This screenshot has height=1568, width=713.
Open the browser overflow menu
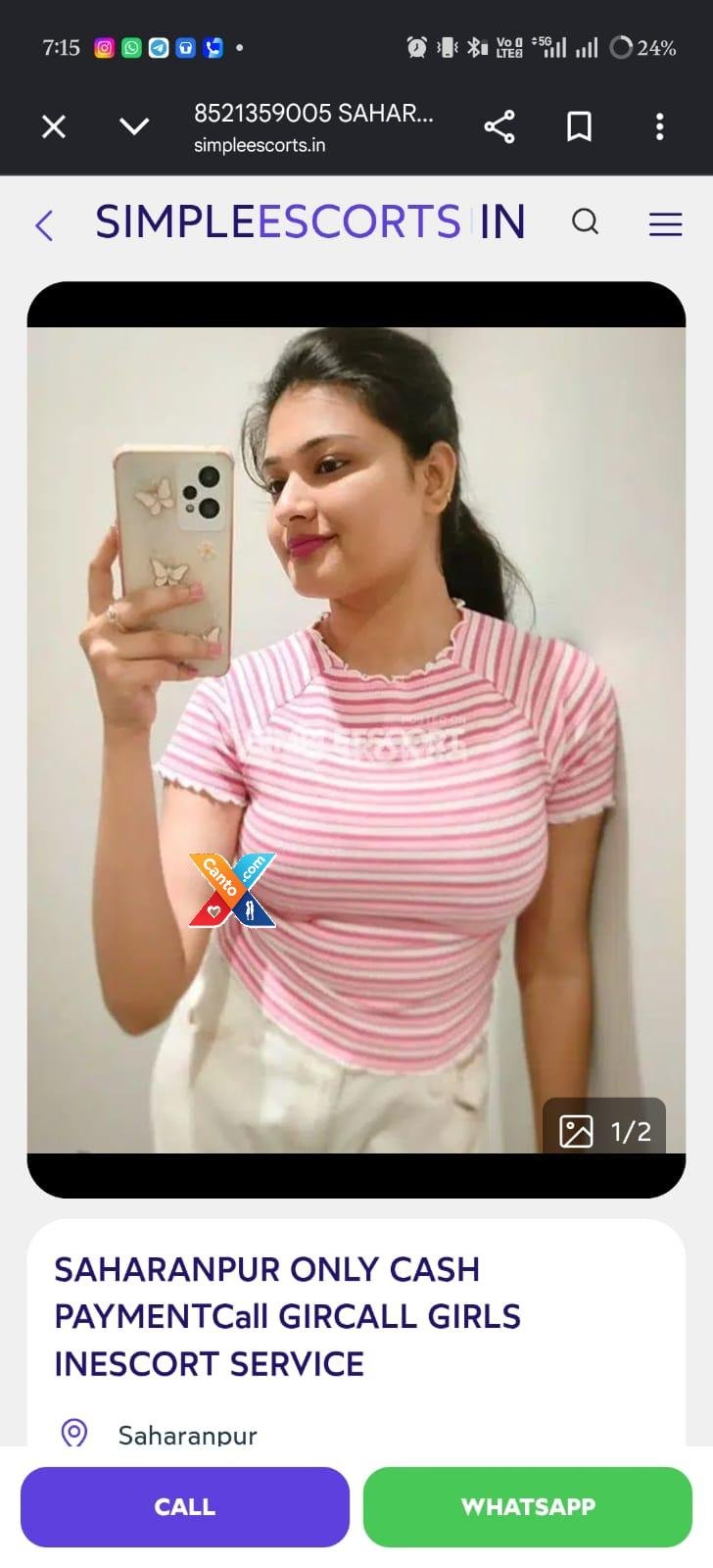[x=660, y=126]
